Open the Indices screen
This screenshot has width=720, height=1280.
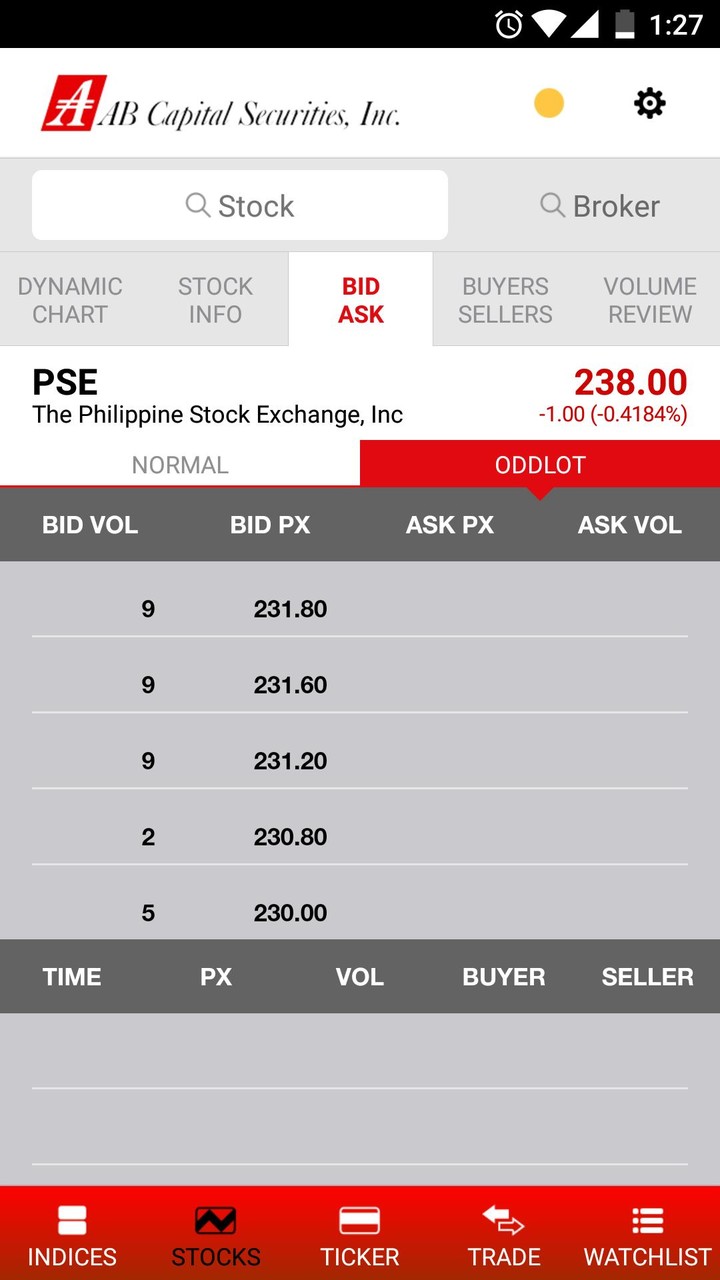click(x=71, y=1233)
